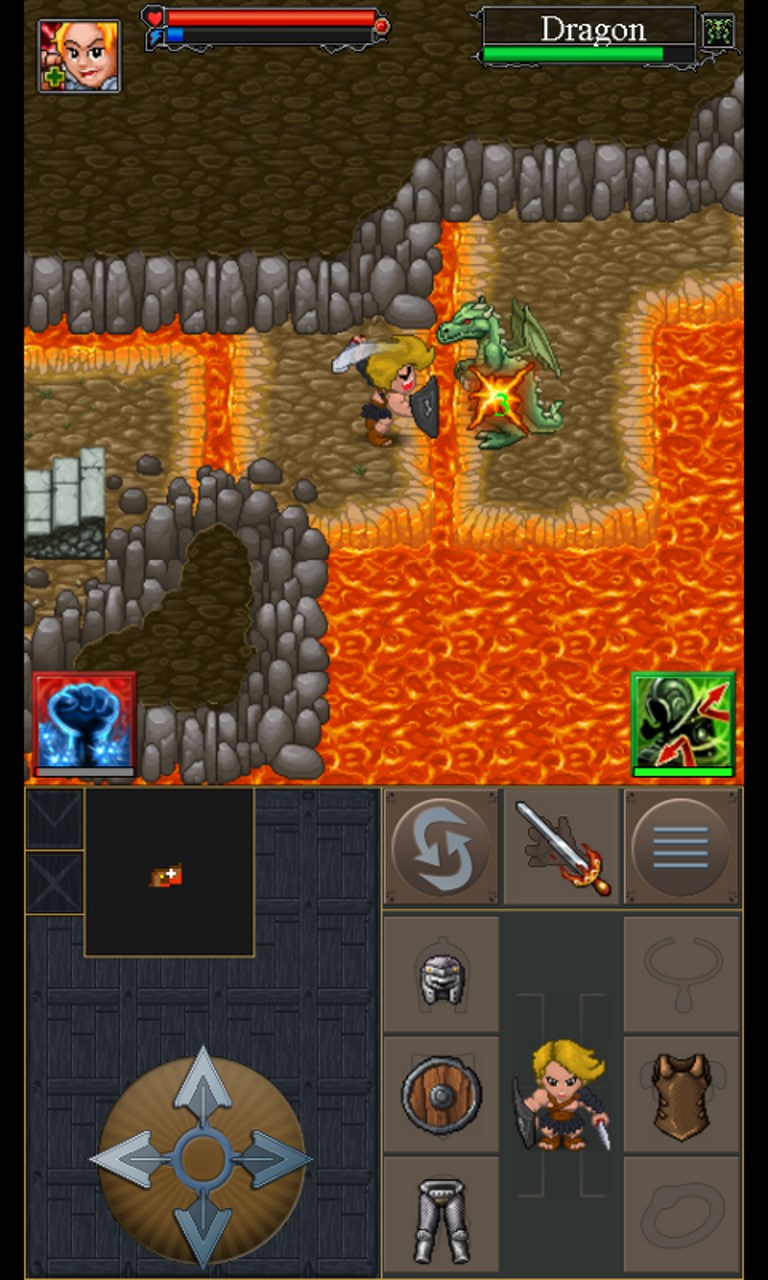The width and height of the screenshot is (768, 1280).
Task: Tap the Dragon target panel
Action: (592, 36)
